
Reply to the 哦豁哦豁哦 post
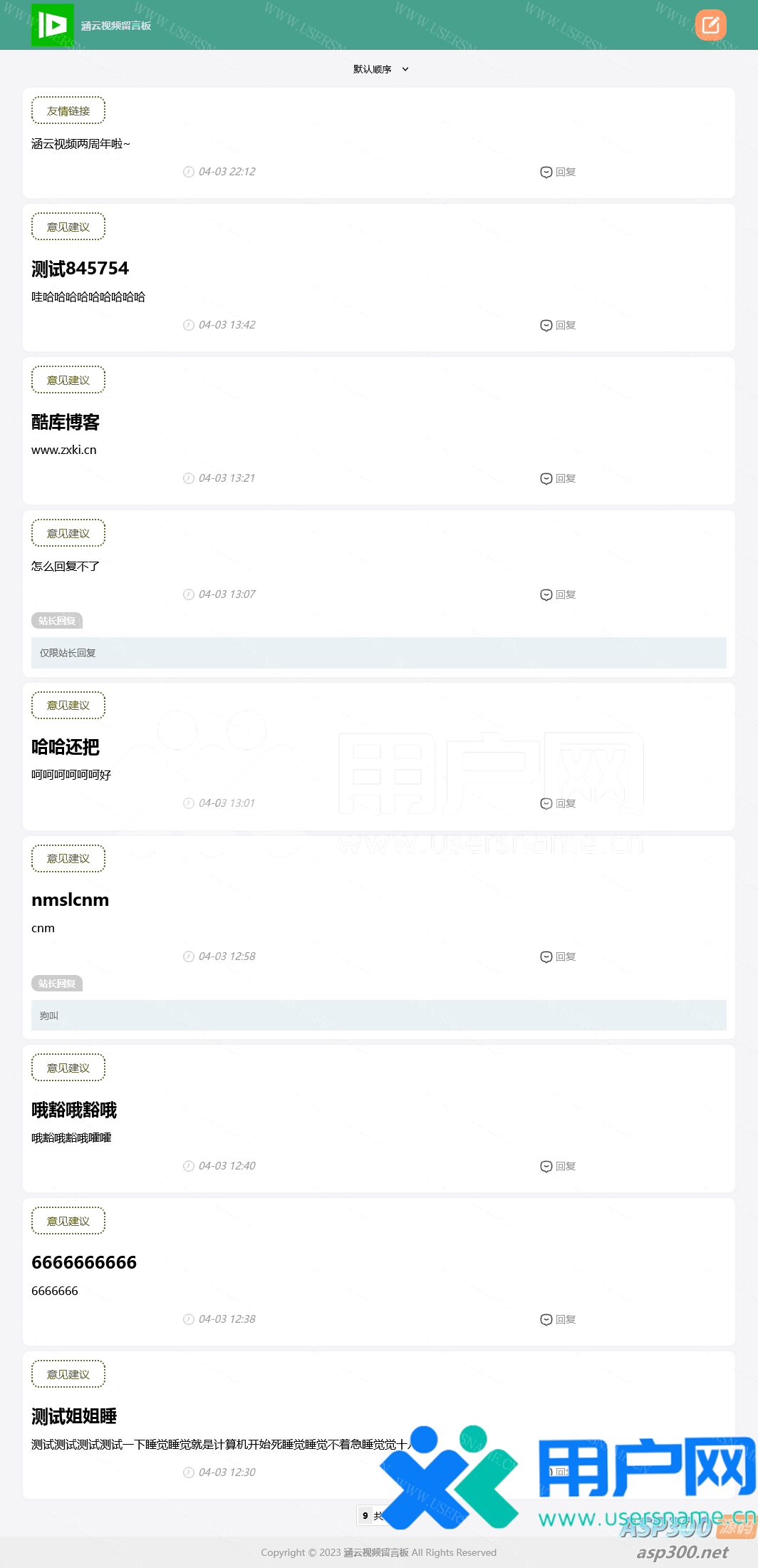[x=558, y=1166]
